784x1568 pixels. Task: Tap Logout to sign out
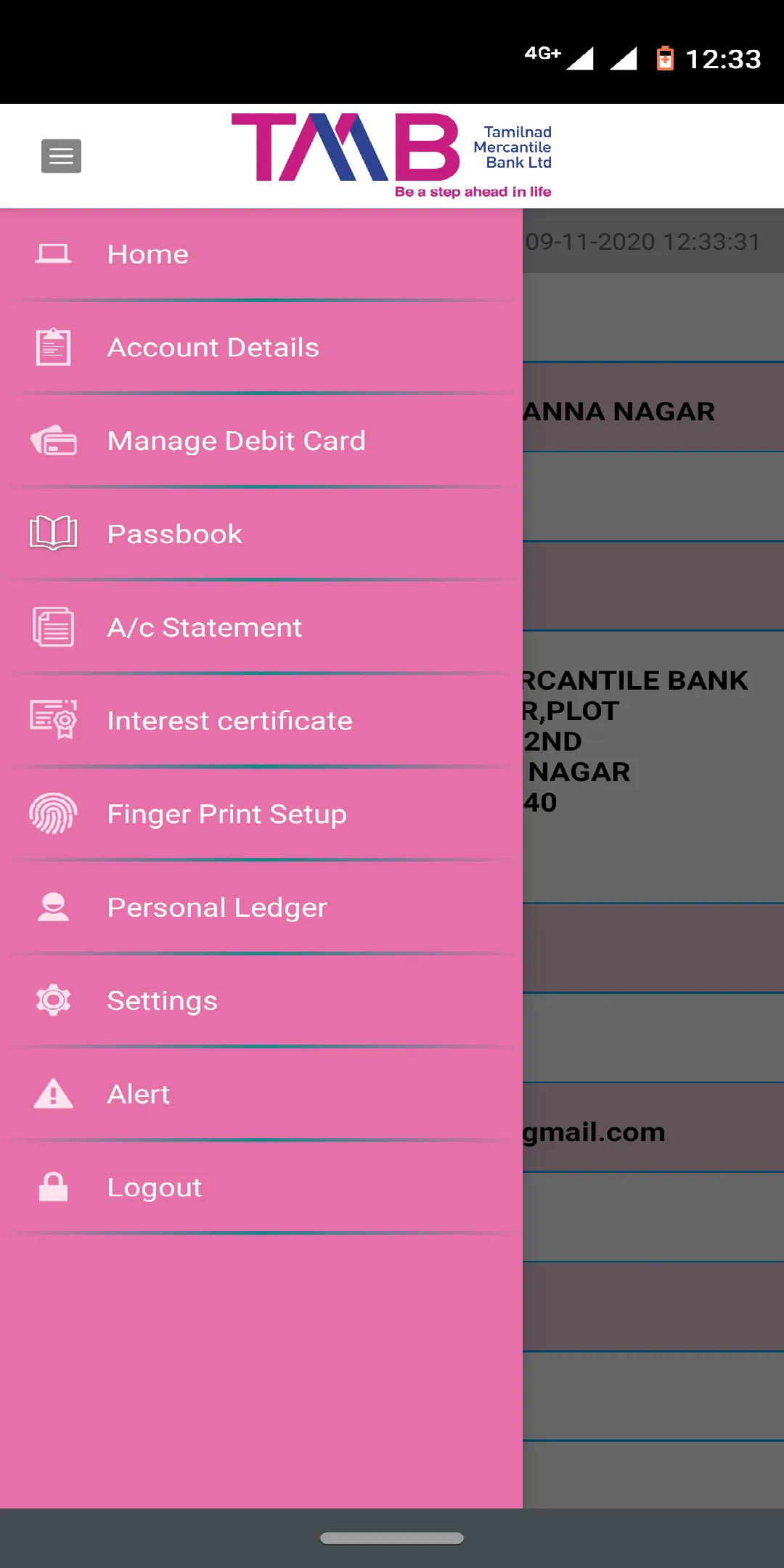154,1187
